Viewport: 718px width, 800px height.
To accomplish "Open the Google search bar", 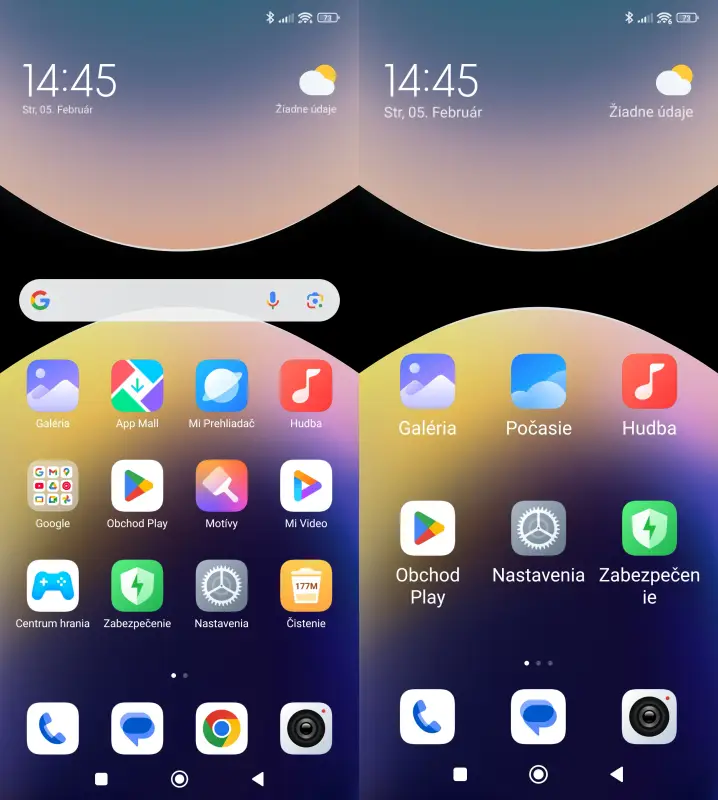I will coord(150,300).
